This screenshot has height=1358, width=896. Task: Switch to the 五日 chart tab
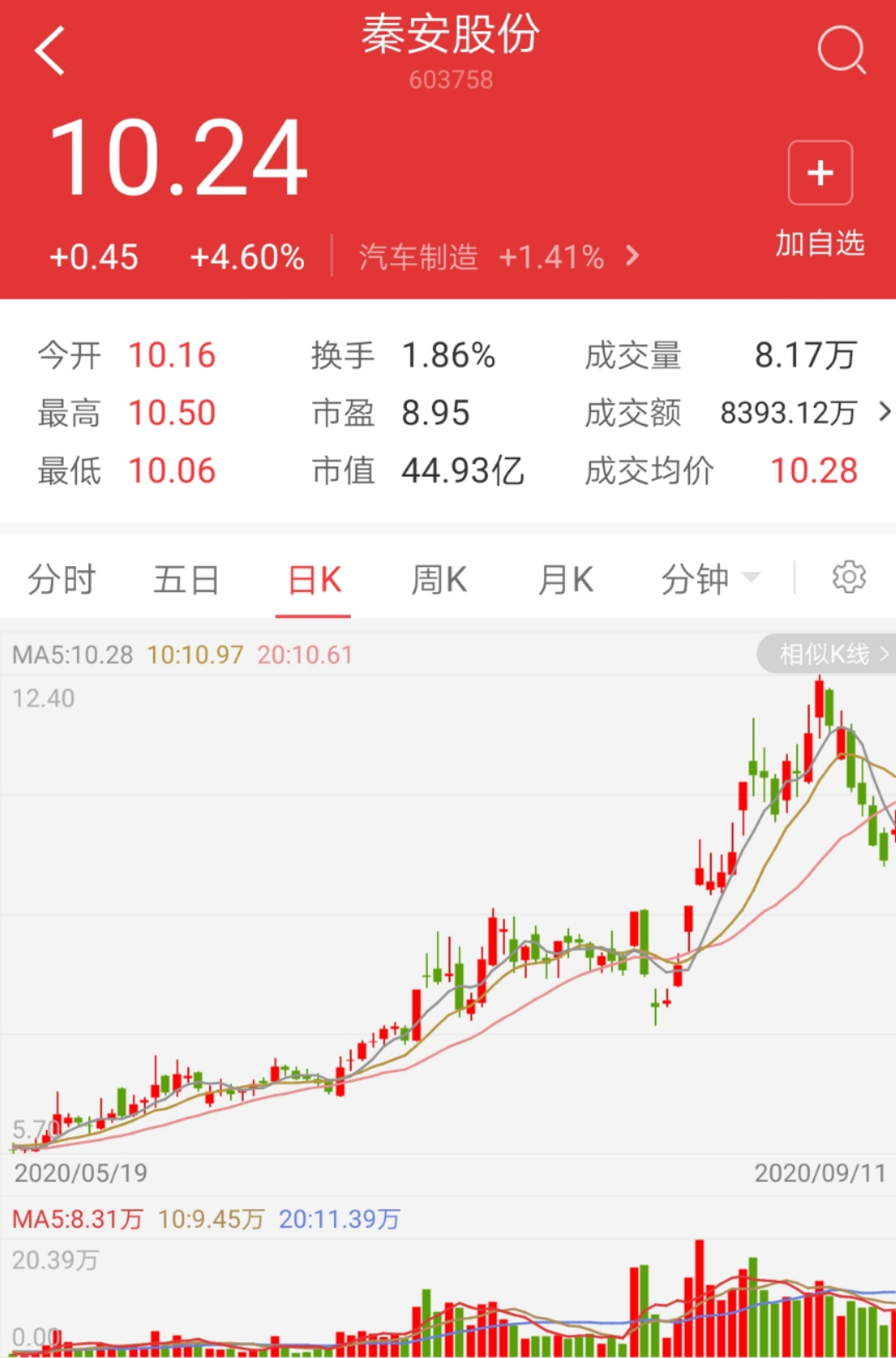click(x=186, y=579)
